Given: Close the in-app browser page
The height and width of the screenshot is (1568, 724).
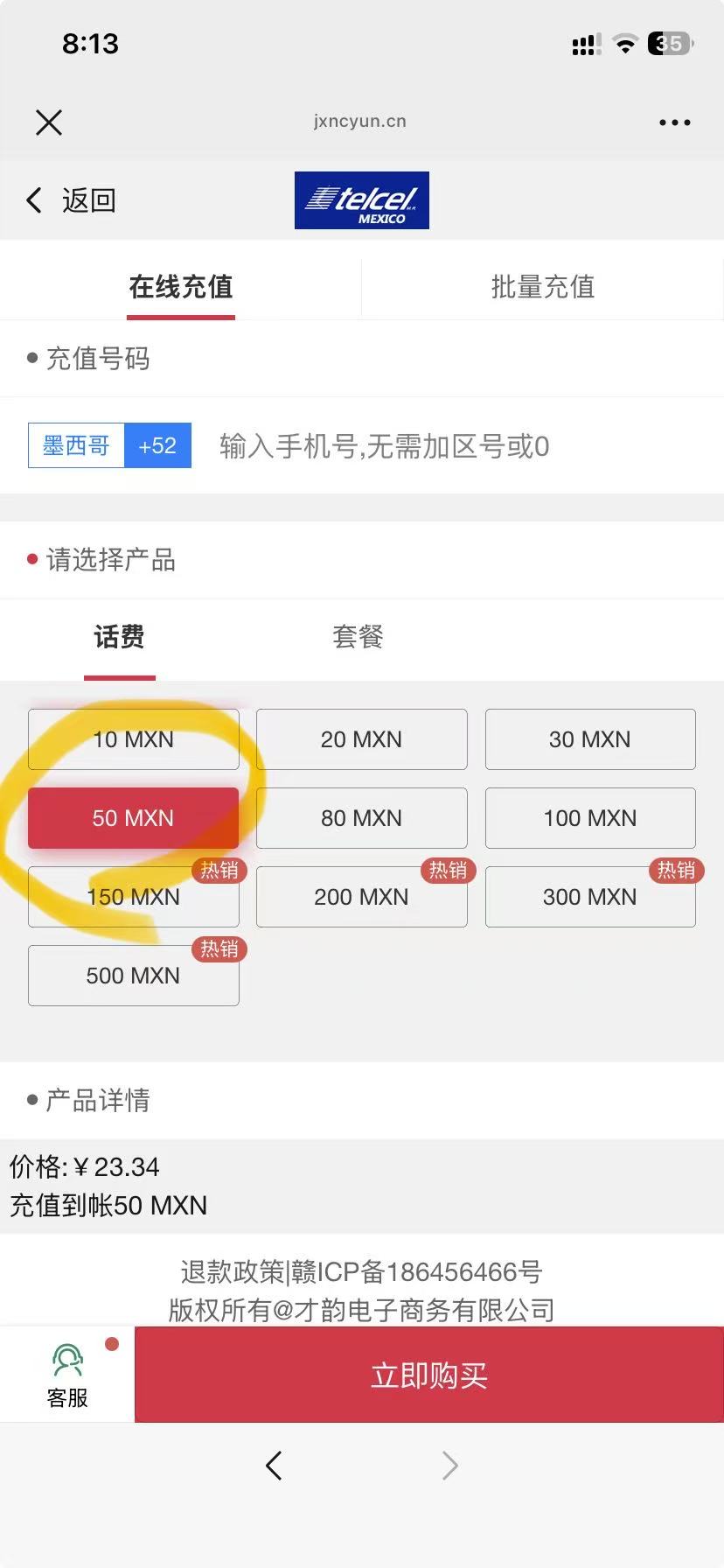Looking at the screenshot, I should point(49,122).
